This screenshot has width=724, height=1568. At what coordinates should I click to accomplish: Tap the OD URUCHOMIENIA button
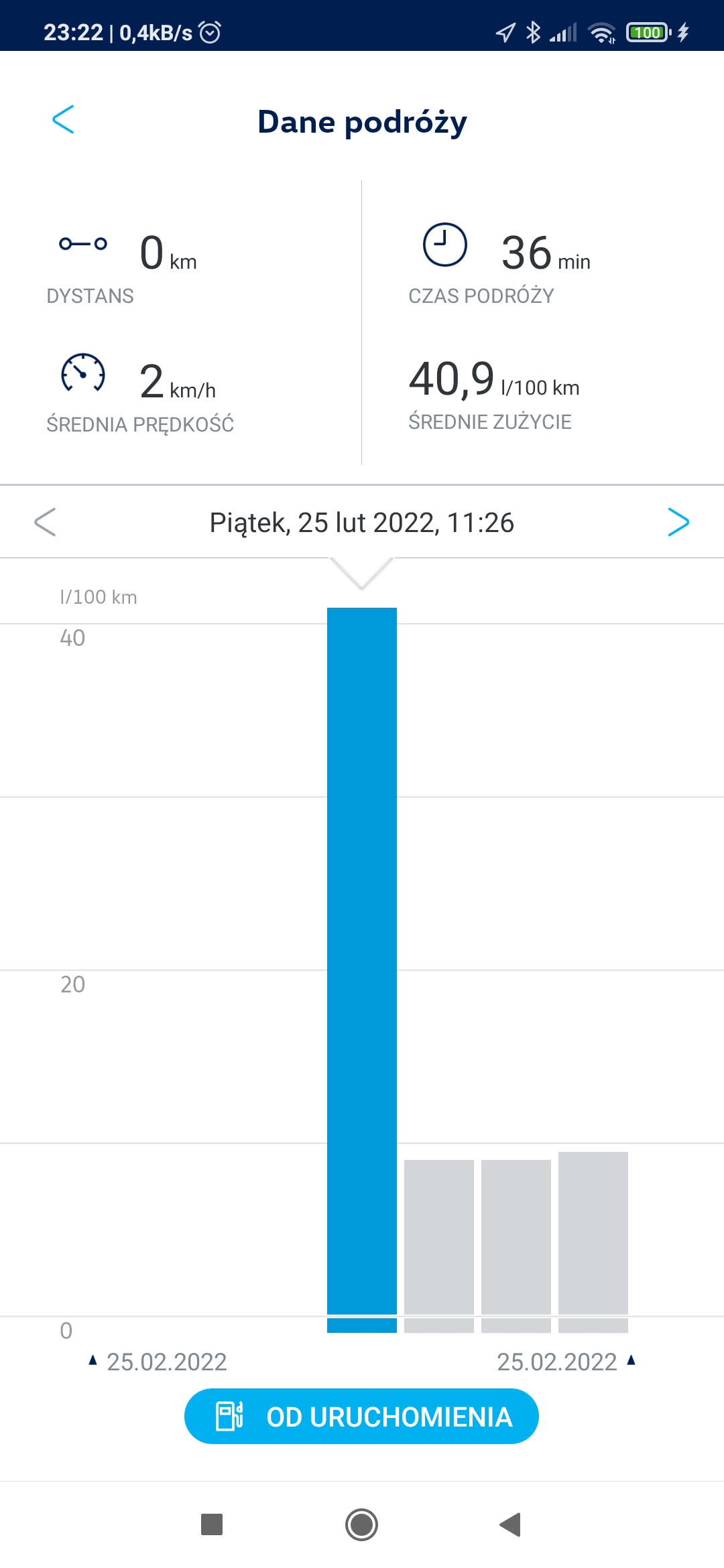click(361, 1417)
